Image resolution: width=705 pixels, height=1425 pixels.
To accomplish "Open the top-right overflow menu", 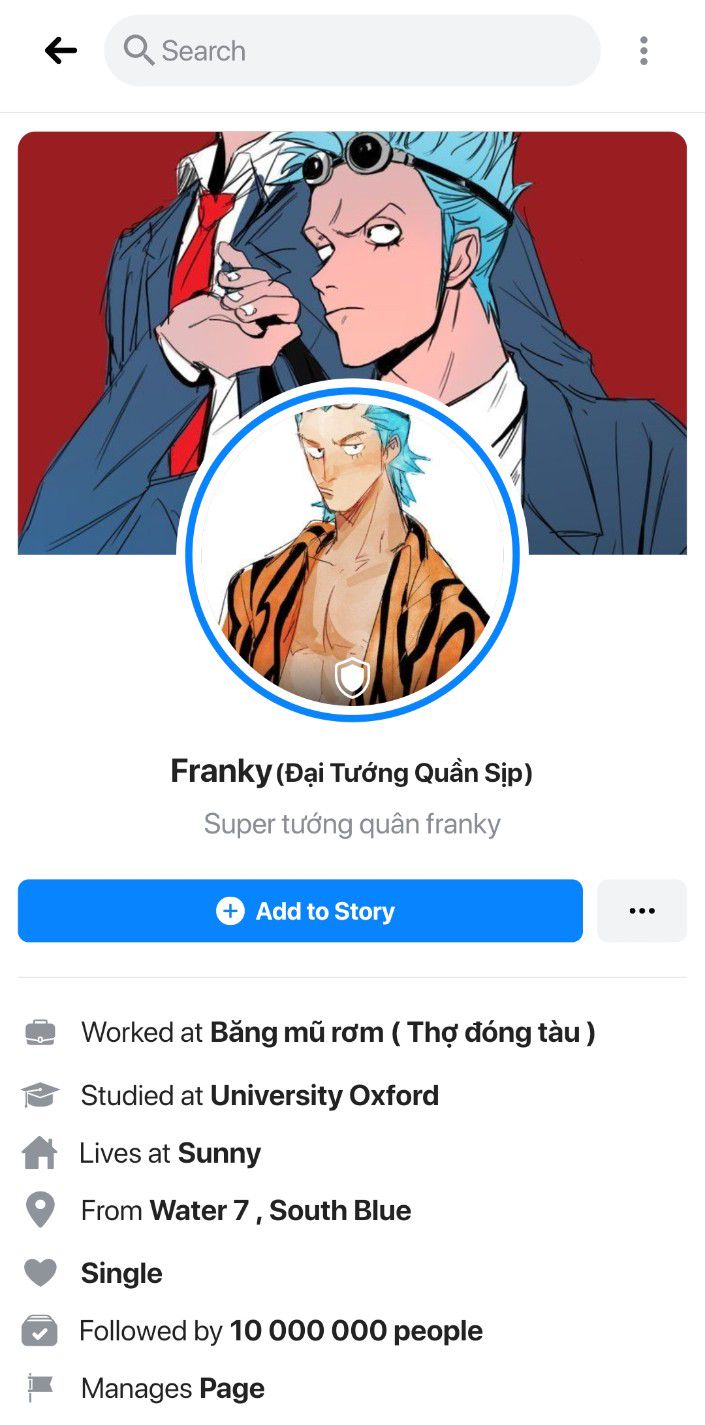I will (643, 51).
